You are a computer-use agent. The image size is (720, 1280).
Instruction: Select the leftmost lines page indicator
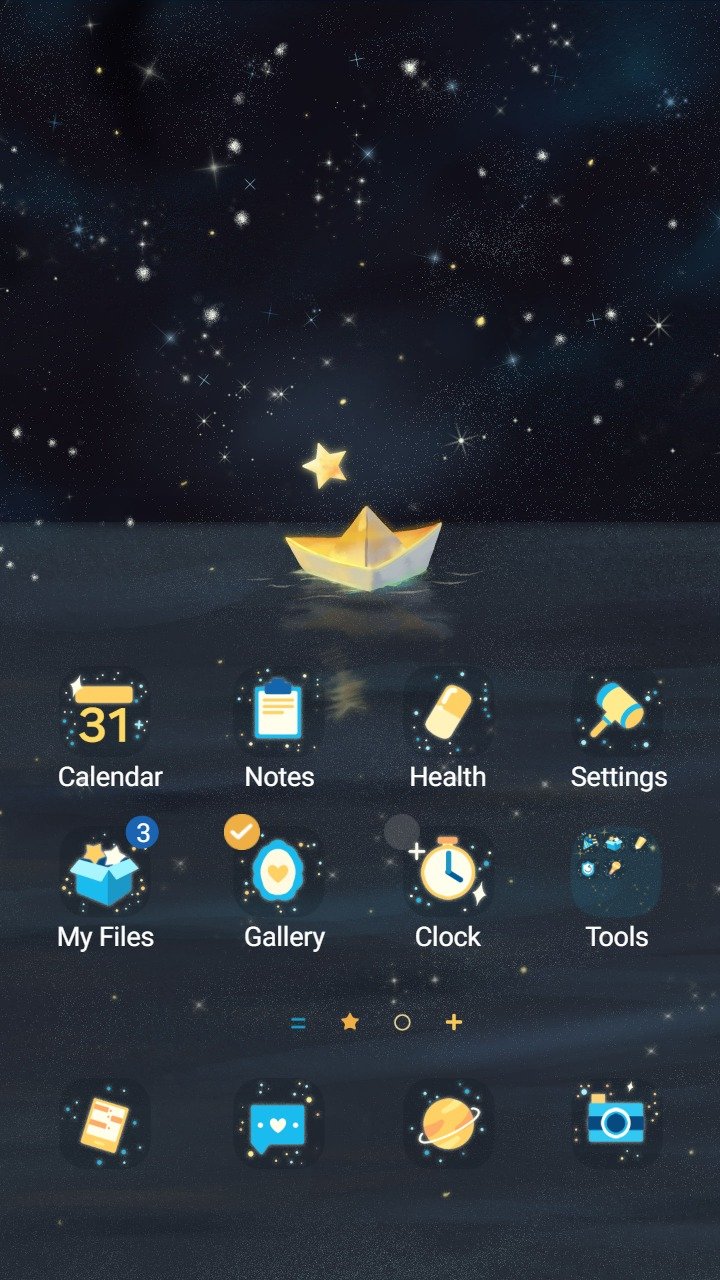(x=298, y=1022)
